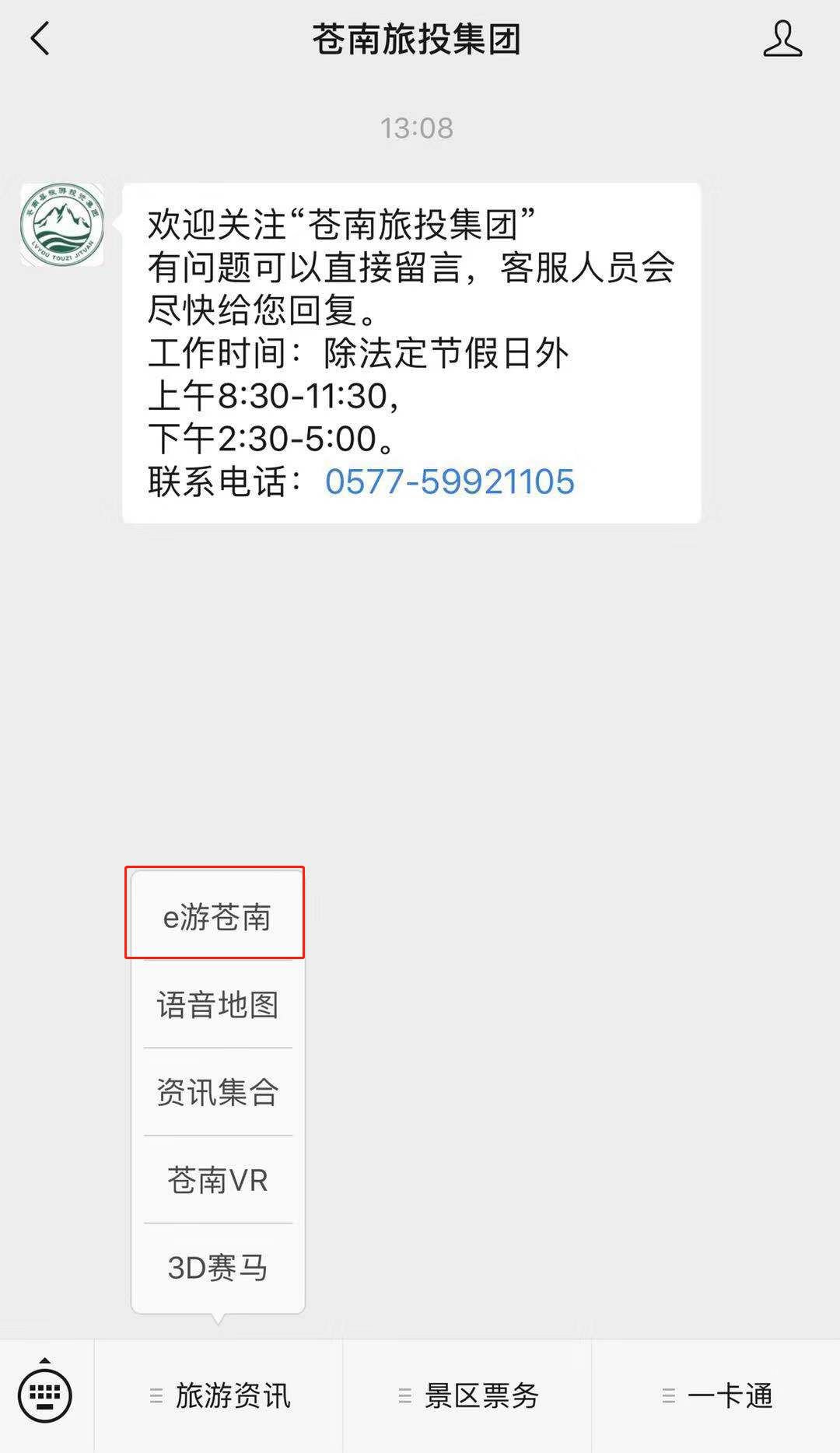The image size is (840, 1453).
Task: Tap the 旅游资讯 bottom menu
Action: [x=219, y=1396]
